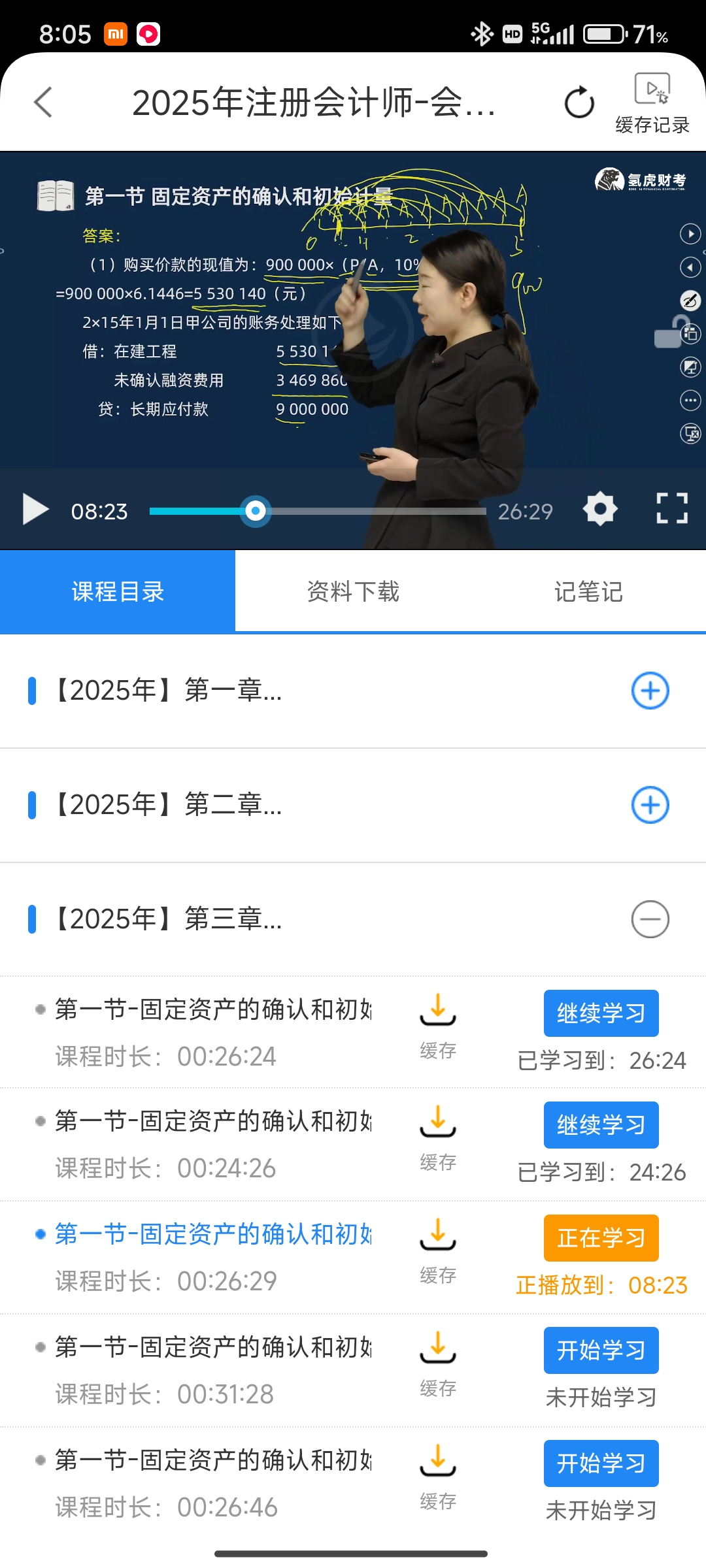706x1568 pixels.
Task: Select the 课程目录 tab
Action: pyautogui.click(x=118, y=592)
